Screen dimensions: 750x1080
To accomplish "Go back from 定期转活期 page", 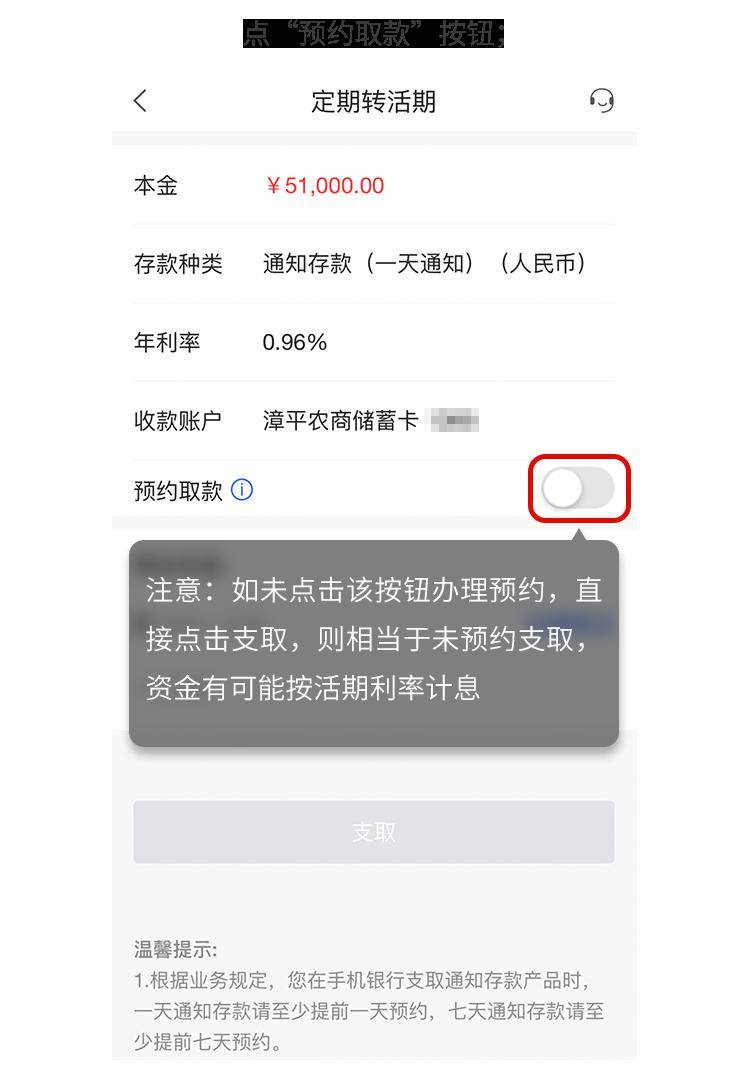I will click(x=141, y=101).
